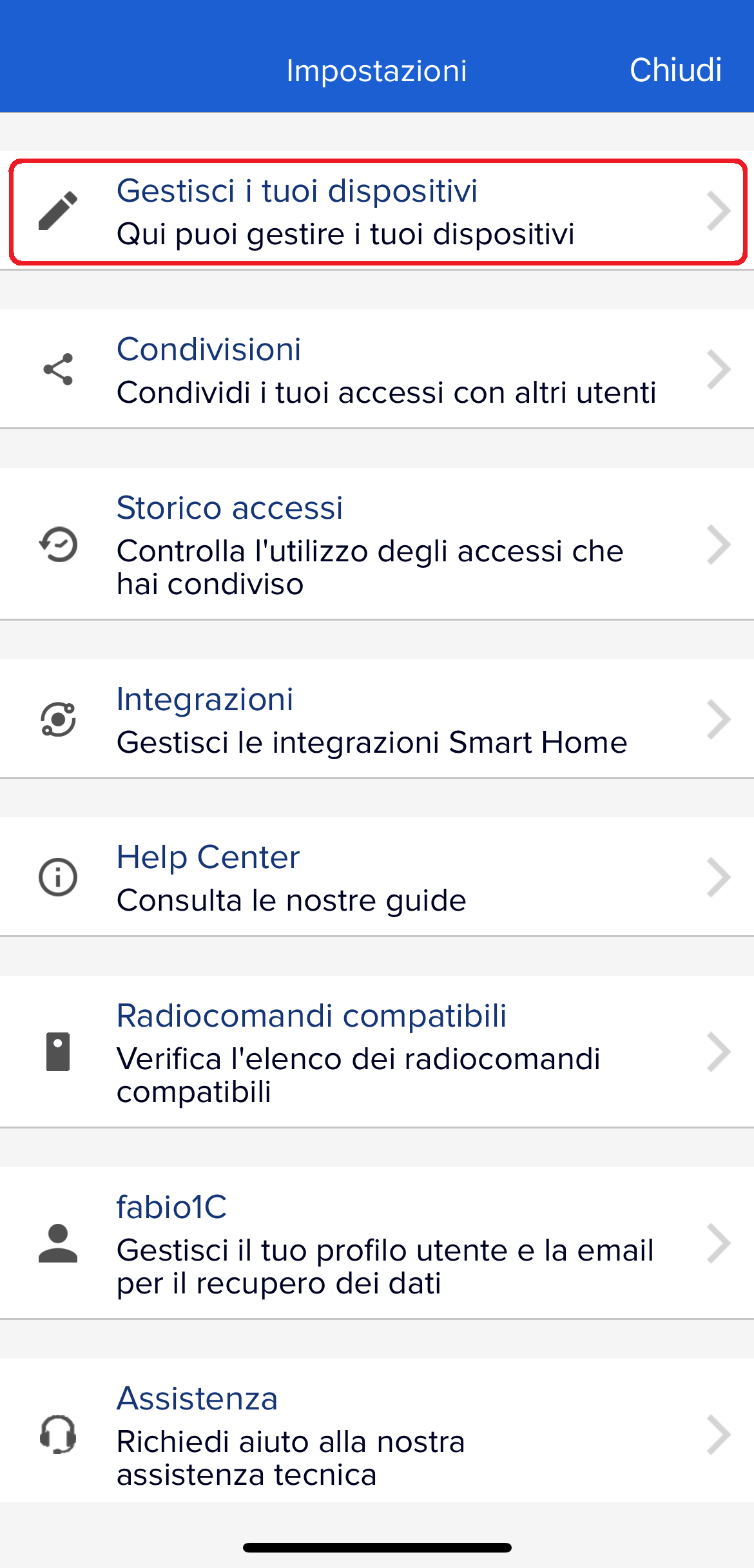Open the Help Center guides
This screenshot has height=1568, width=754.
[x=377, y=877]
